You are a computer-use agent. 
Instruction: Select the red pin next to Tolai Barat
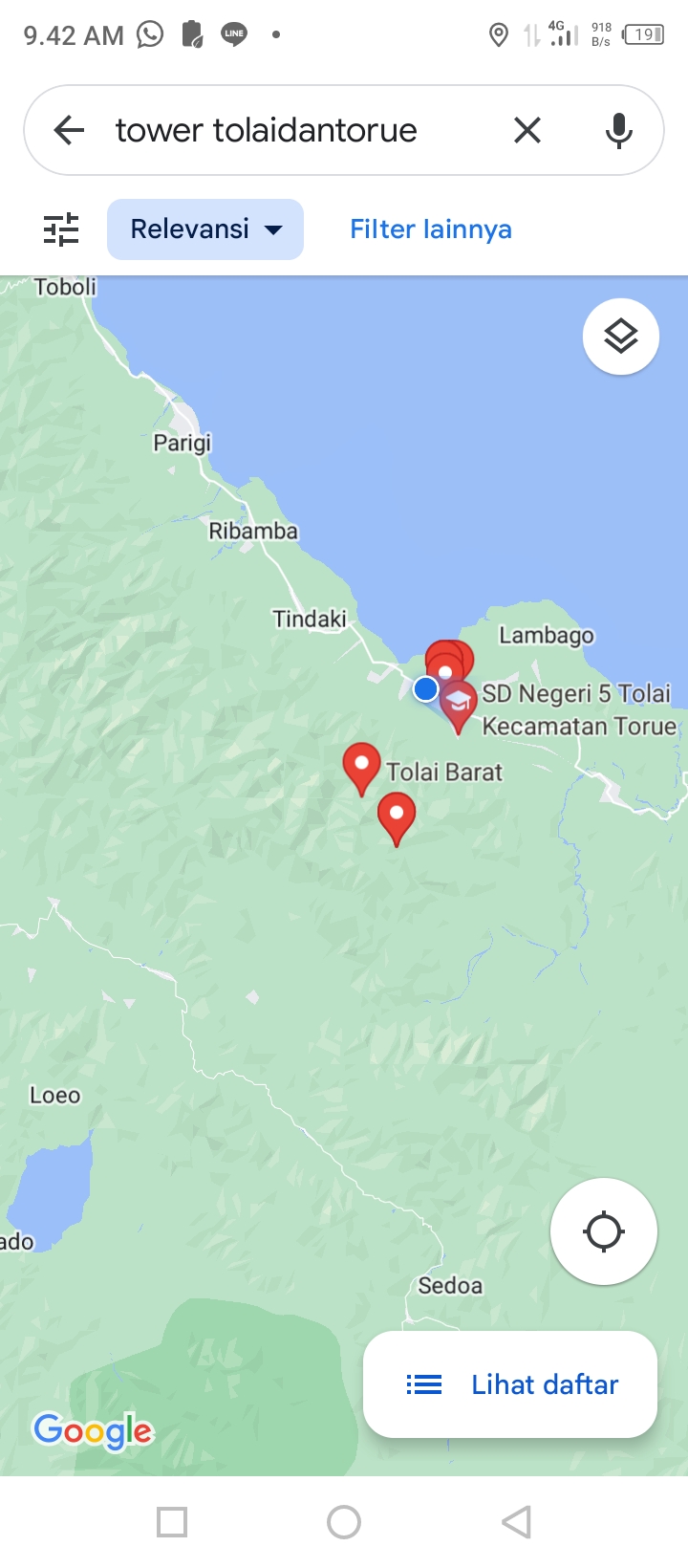tap(361, 768)
